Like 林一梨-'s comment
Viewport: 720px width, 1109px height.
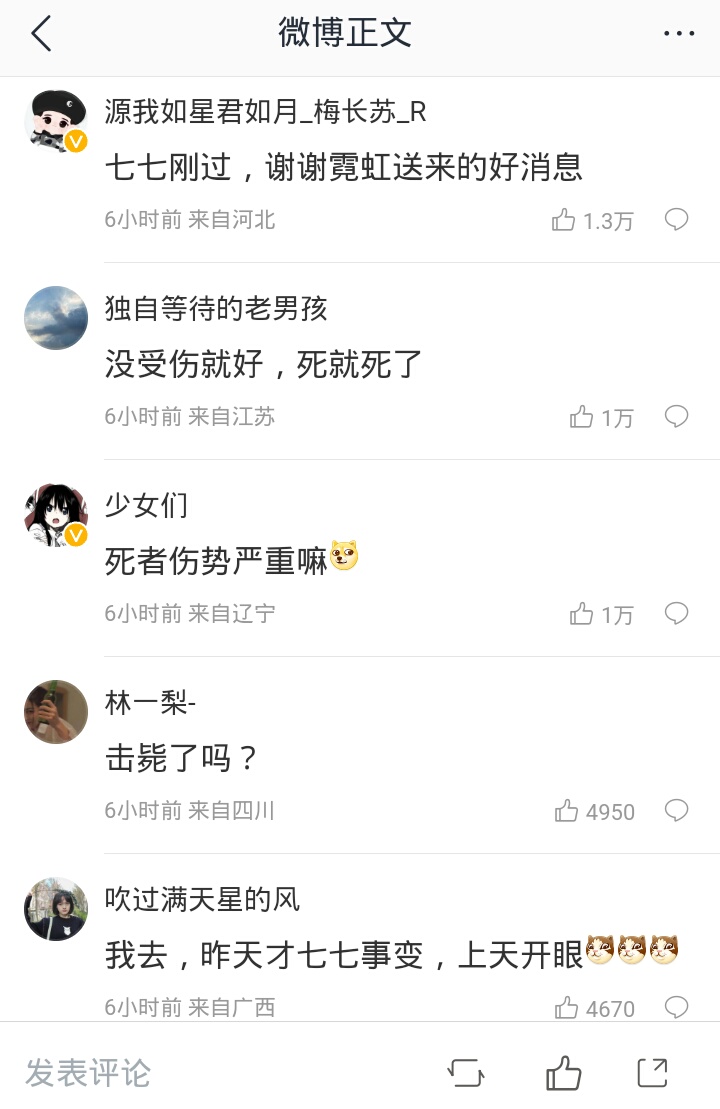(x=567, y=811)
